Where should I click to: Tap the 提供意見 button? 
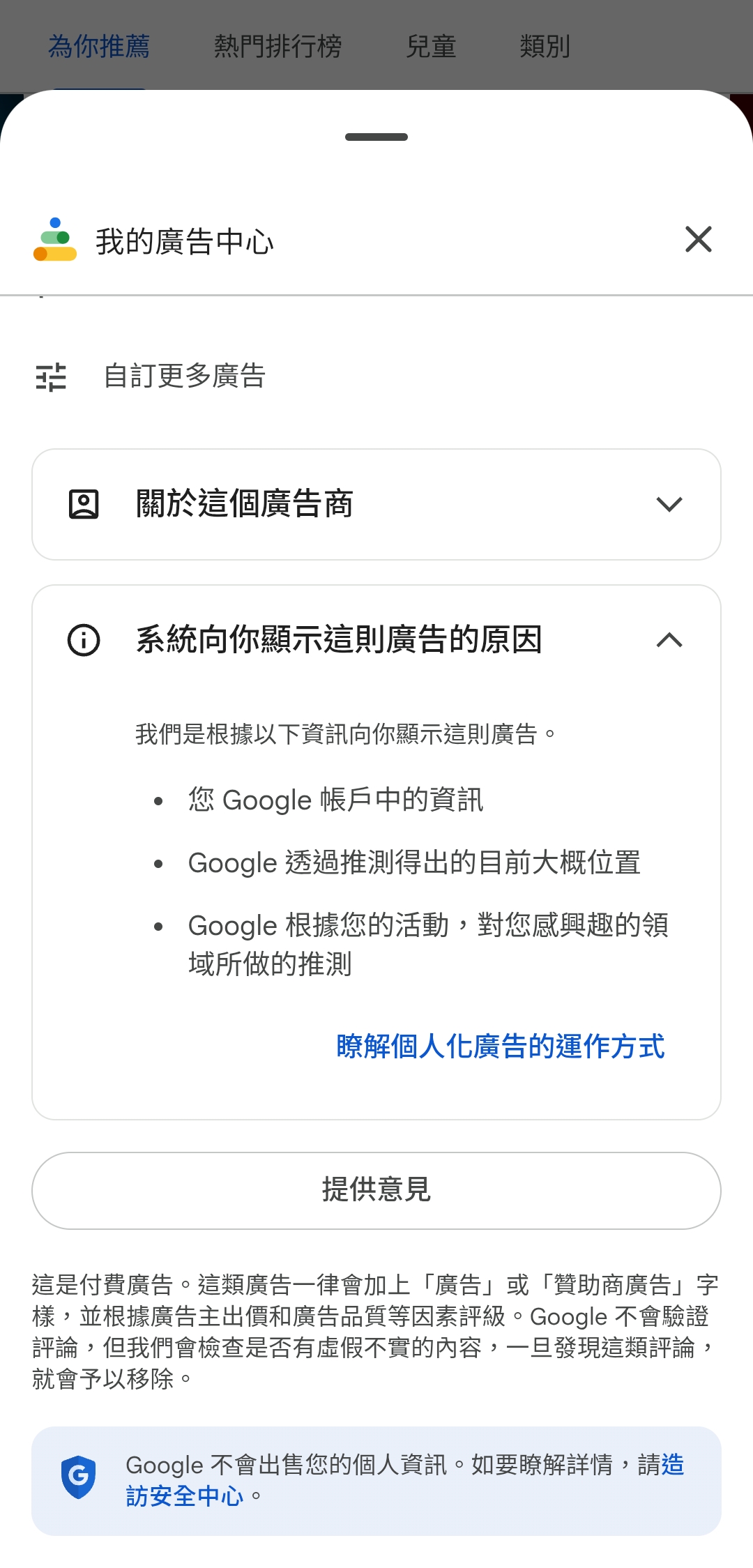[x=376, y=1190]
